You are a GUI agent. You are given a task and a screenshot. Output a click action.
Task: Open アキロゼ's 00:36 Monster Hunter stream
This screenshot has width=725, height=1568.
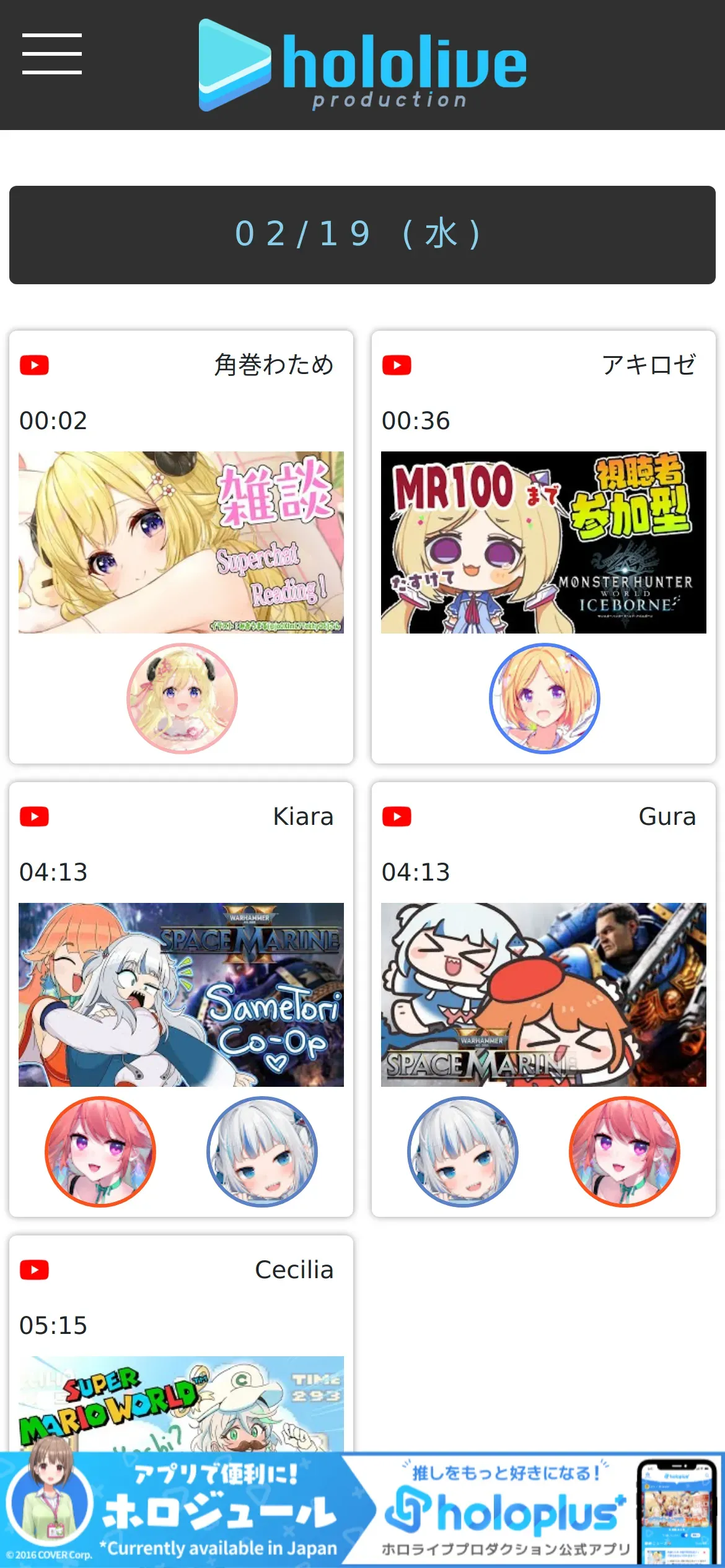543,542
